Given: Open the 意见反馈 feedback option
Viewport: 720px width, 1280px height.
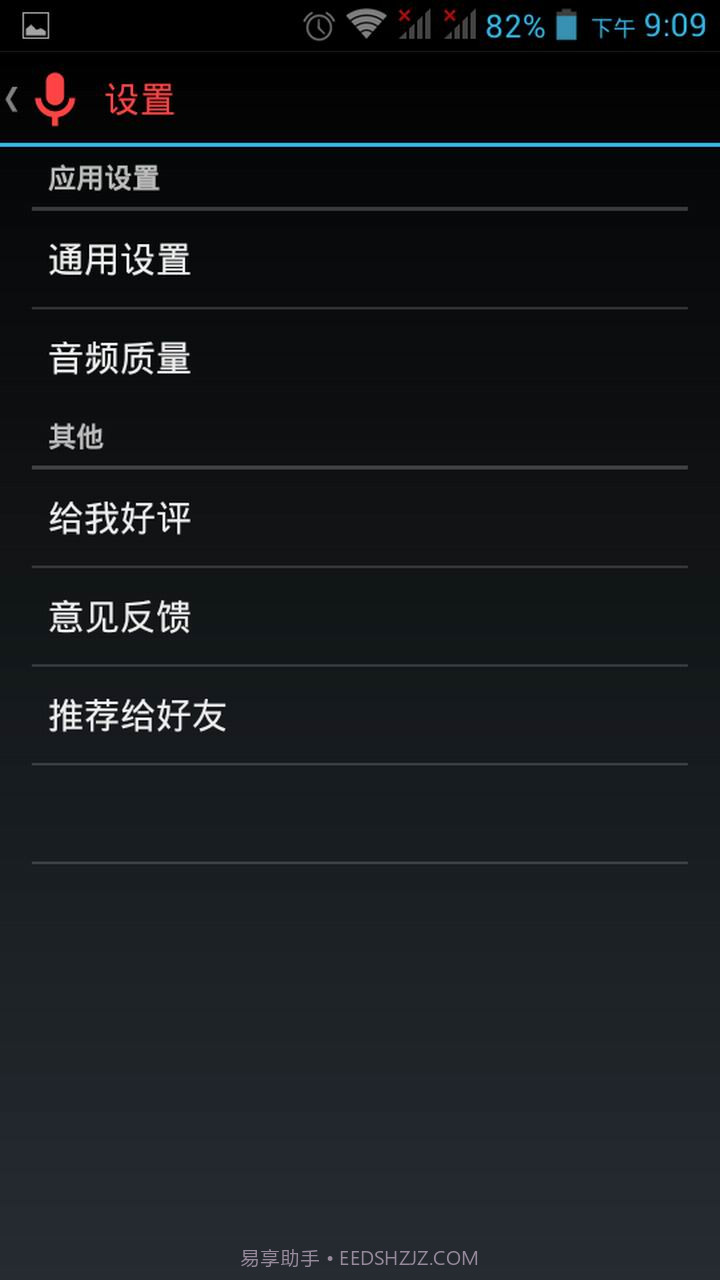Looking at the screenshot, I should (120, 616).
